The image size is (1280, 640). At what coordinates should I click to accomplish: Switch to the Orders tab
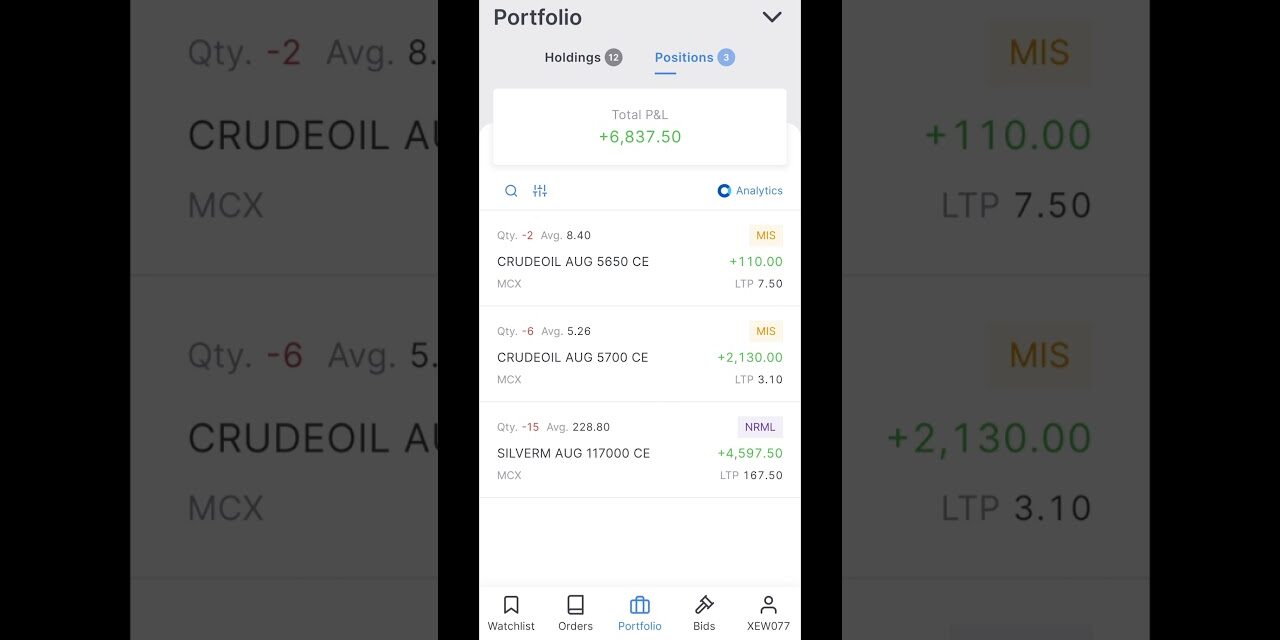(x=575, y=613)
